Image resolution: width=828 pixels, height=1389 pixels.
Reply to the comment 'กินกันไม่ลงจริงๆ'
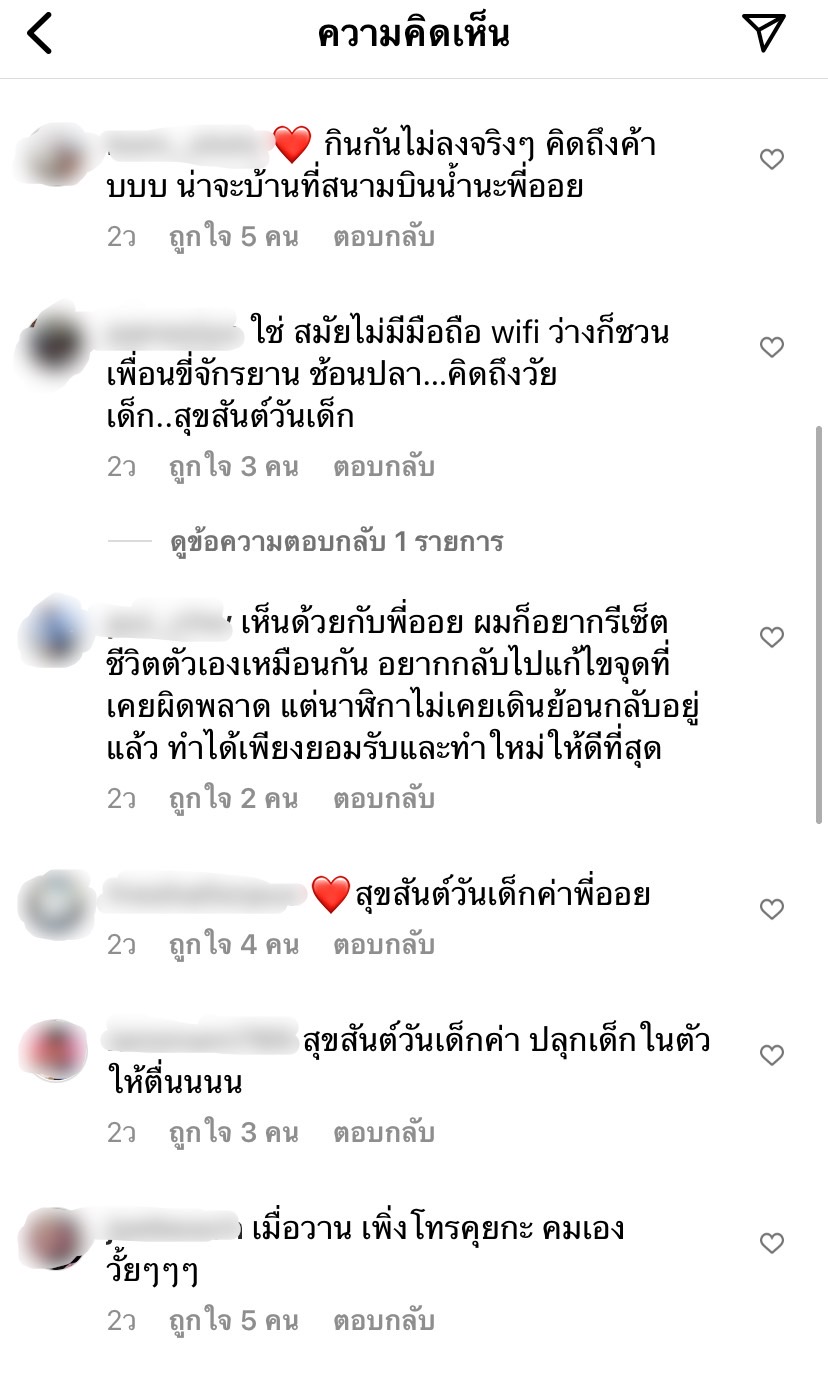point(384,238)
